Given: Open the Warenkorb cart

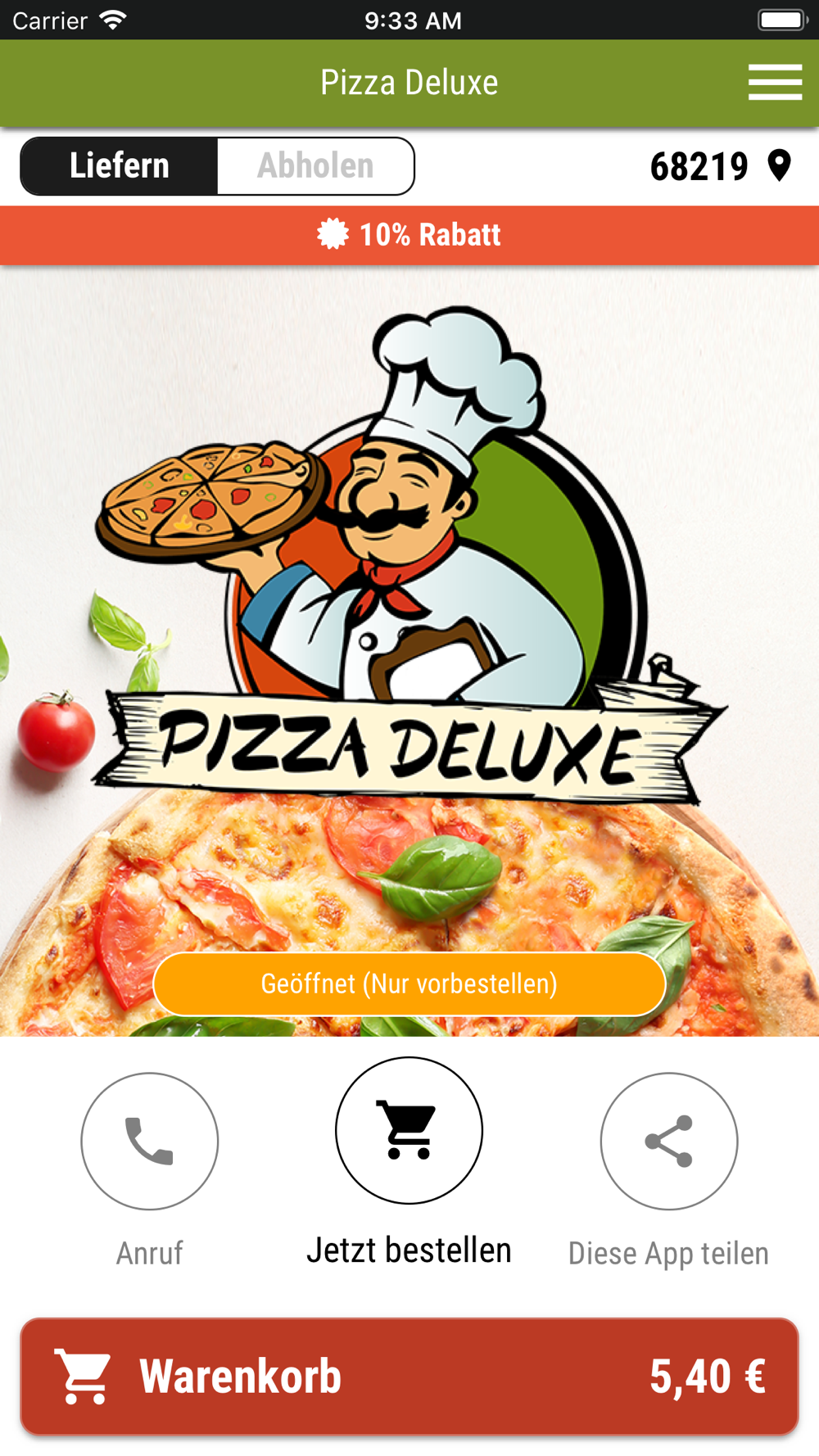Looking at the screenshot, I should (x=409, y=1377).
